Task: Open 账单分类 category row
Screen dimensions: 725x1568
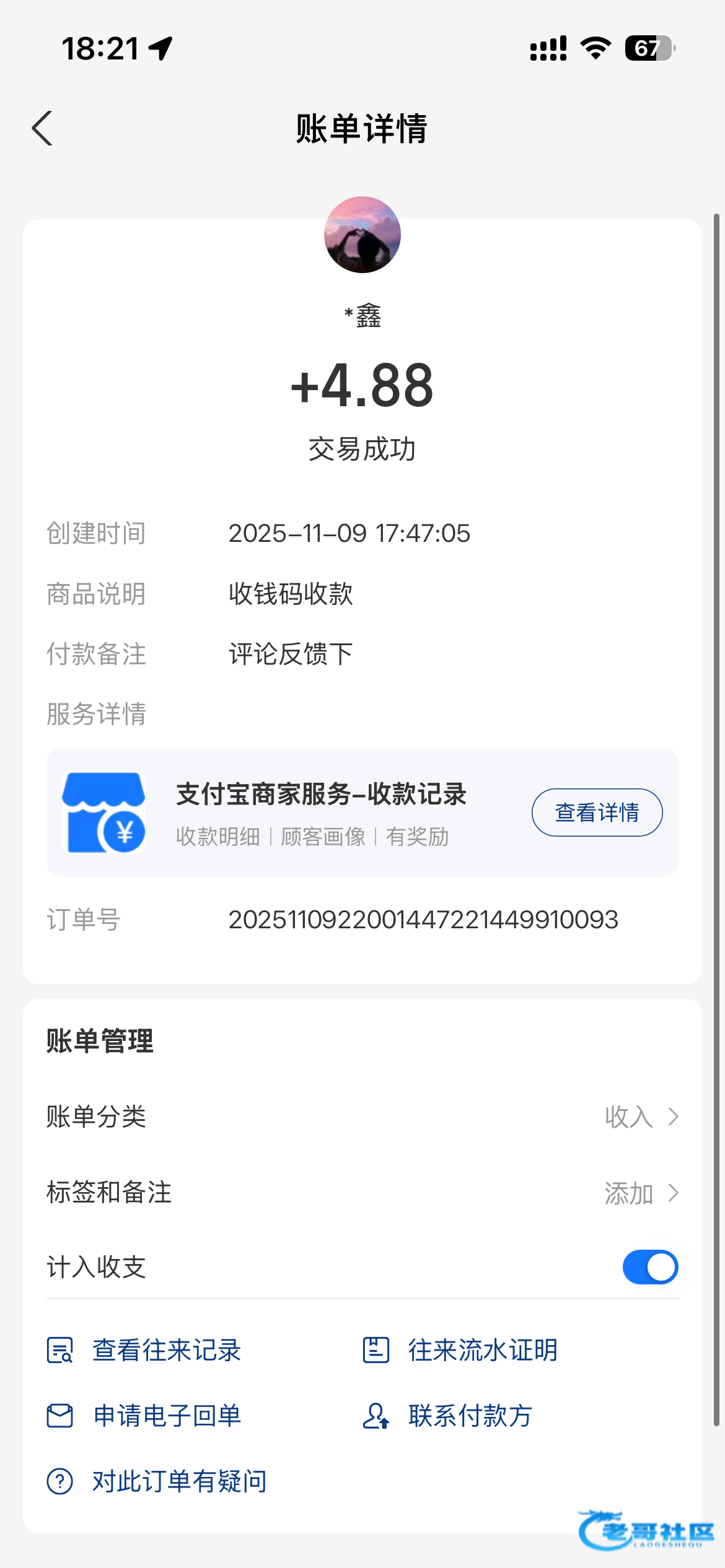Action: coord(362,1117)
